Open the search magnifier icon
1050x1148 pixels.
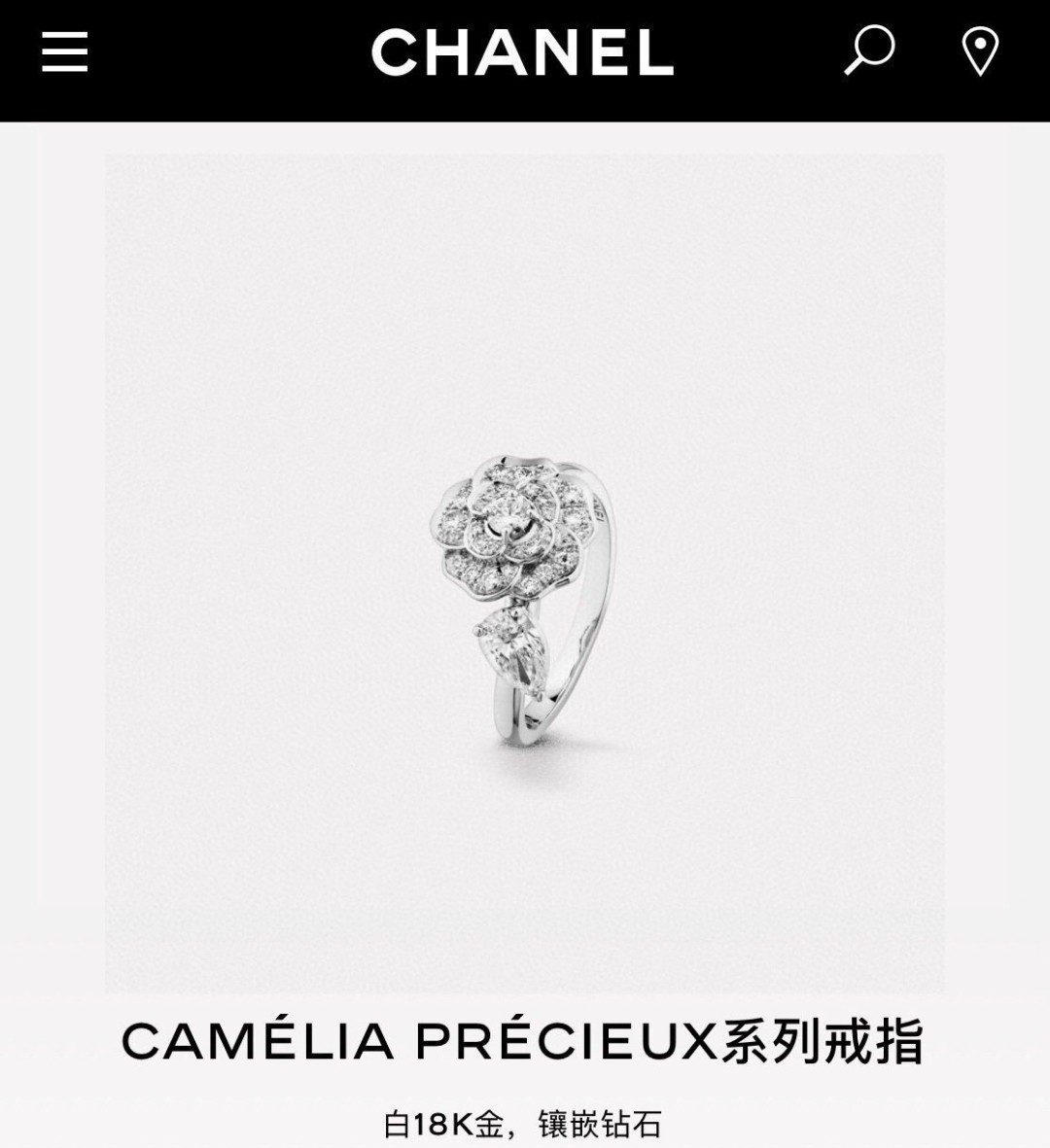[x=868, y=51]
